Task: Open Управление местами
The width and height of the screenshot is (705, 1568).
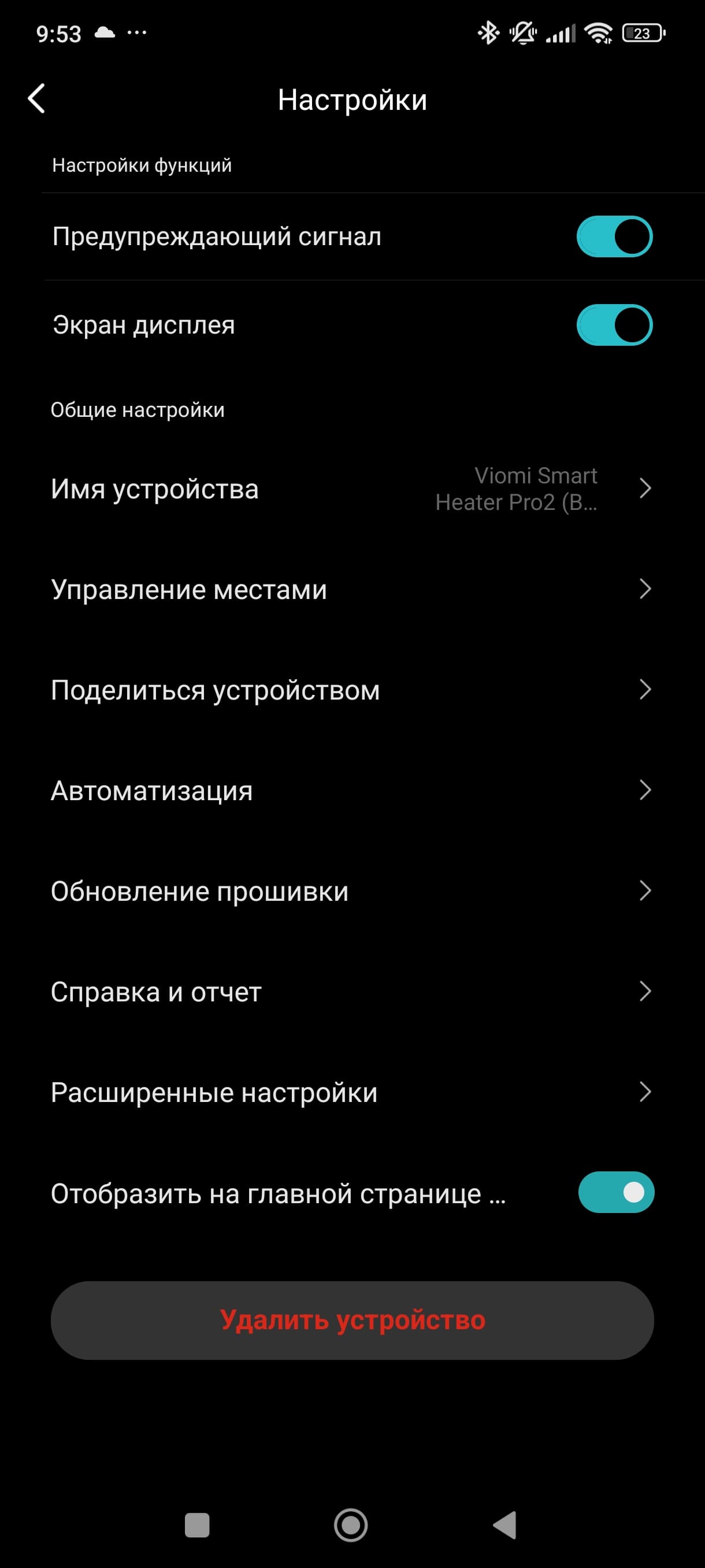Action: [351, 589]
